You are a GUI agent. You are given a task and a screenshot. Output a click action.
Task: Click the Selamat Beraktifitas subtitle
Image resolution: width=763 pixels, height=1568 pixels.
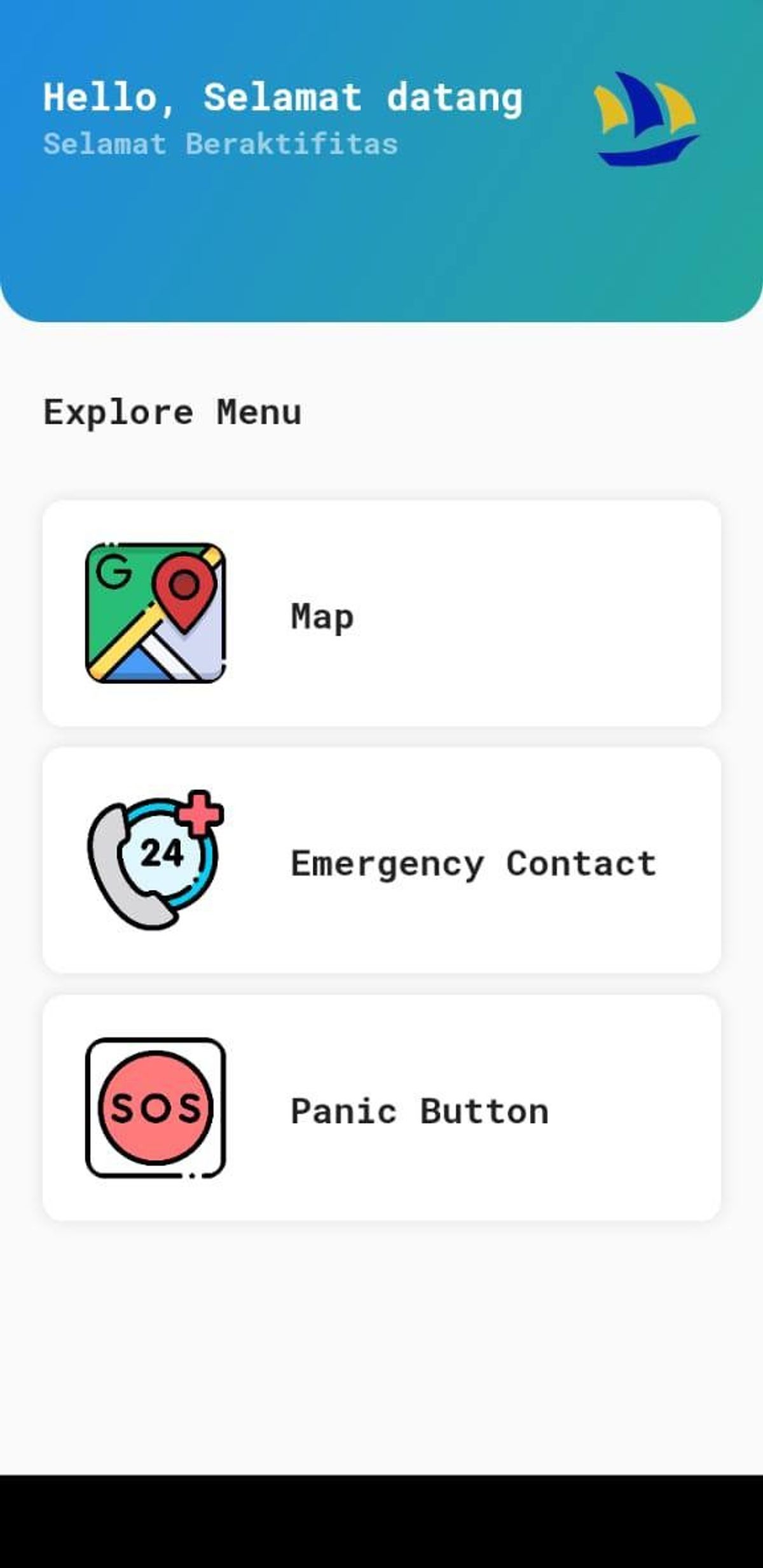click(219, 143)
